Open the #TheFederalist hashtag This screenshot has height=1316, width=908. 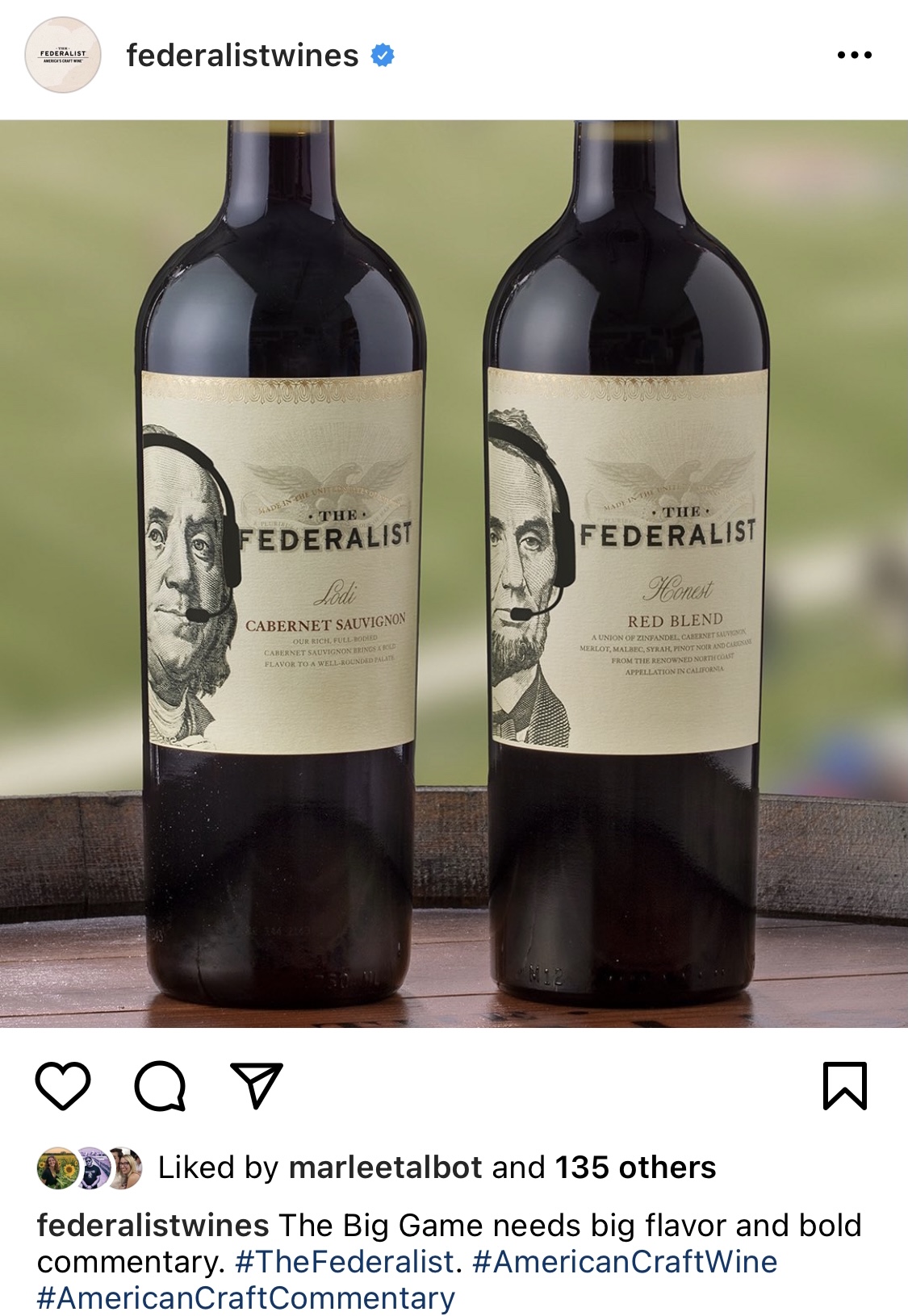tap(345, 1262)
